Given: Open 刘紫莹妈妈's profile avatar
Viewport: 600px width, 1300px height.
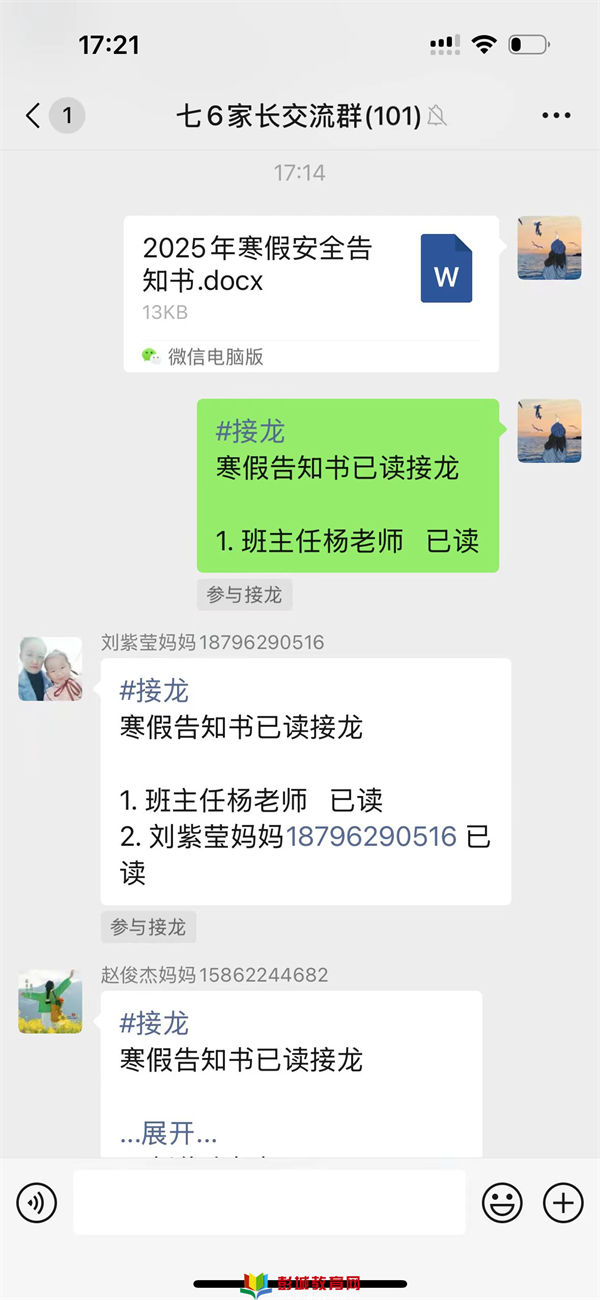Looking at the screenshot, I should click(50, 669).
